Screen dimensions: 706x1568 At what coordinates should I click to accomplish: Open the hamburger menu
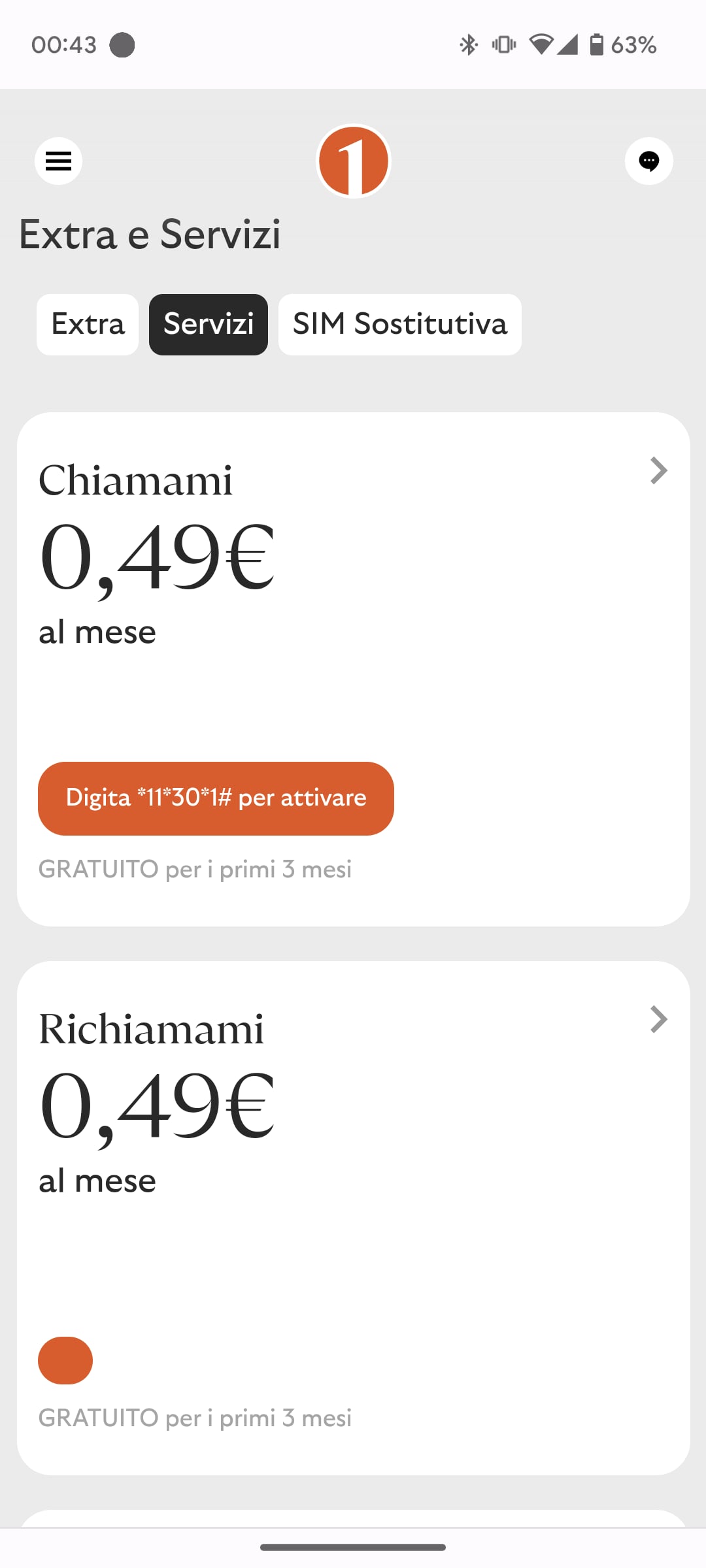pos(58,161)
